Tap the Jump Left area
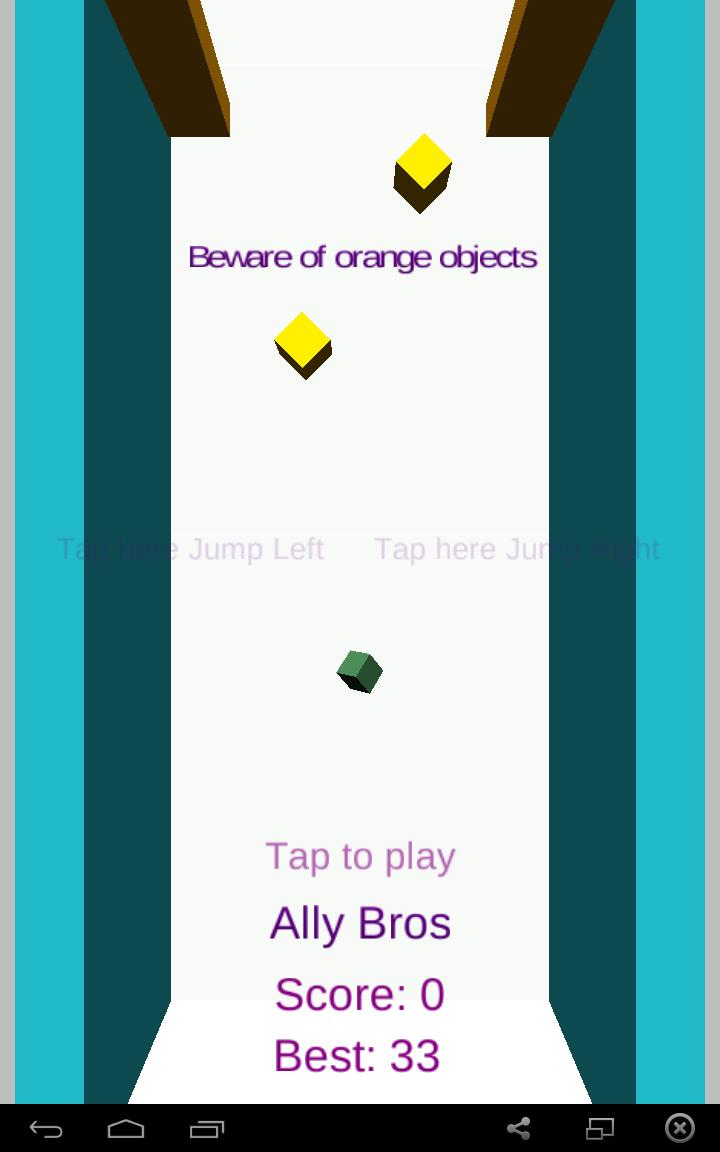This screenshot has height=1152, width=720. click(x=190, y=549)
